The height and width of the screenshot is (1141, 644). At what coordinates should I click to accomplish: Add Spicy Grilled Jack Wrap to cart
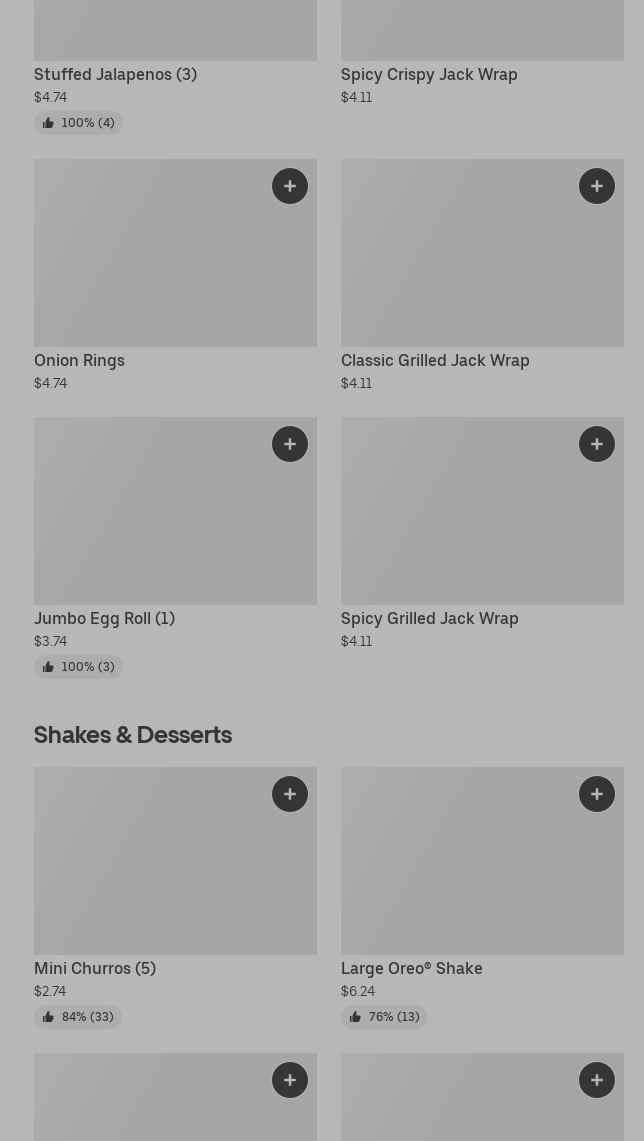point(597,444)
